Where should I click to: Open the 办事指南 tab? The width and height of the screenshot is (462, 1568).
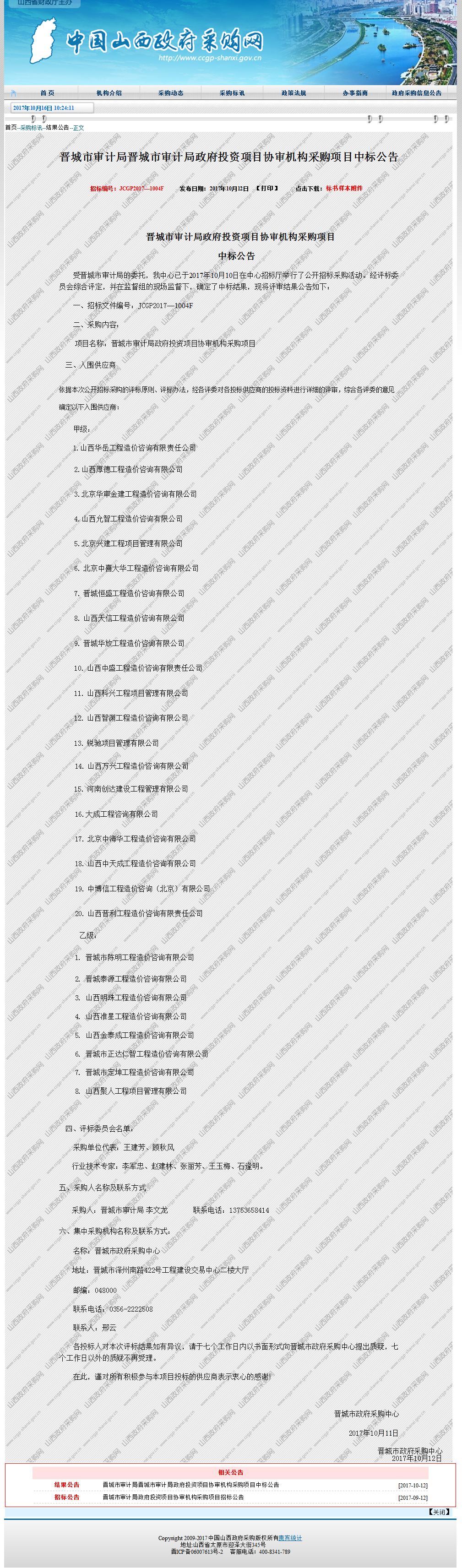[355, 93]
